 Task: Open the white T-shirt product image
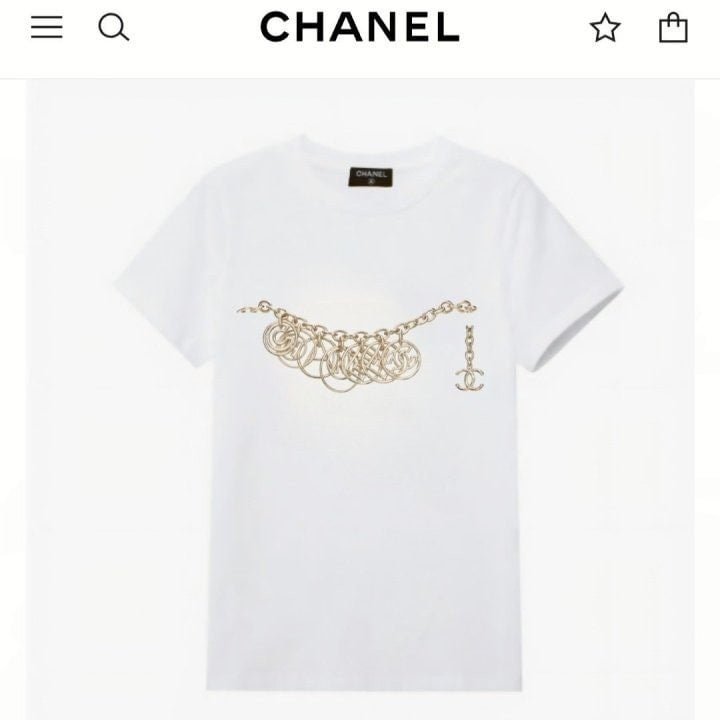360,400
